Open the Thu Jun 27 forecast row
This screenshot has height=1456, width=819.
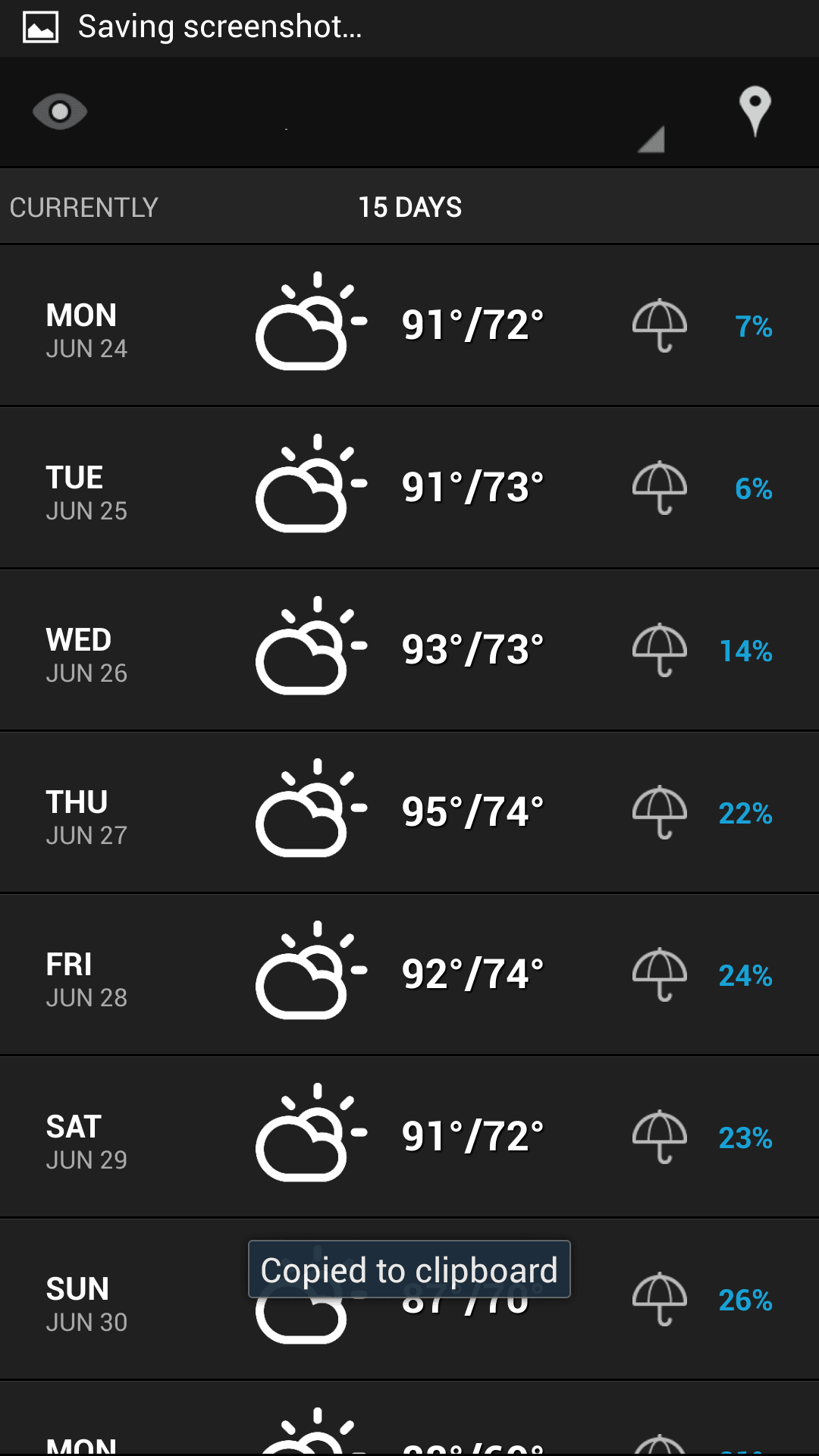[409, 812]
